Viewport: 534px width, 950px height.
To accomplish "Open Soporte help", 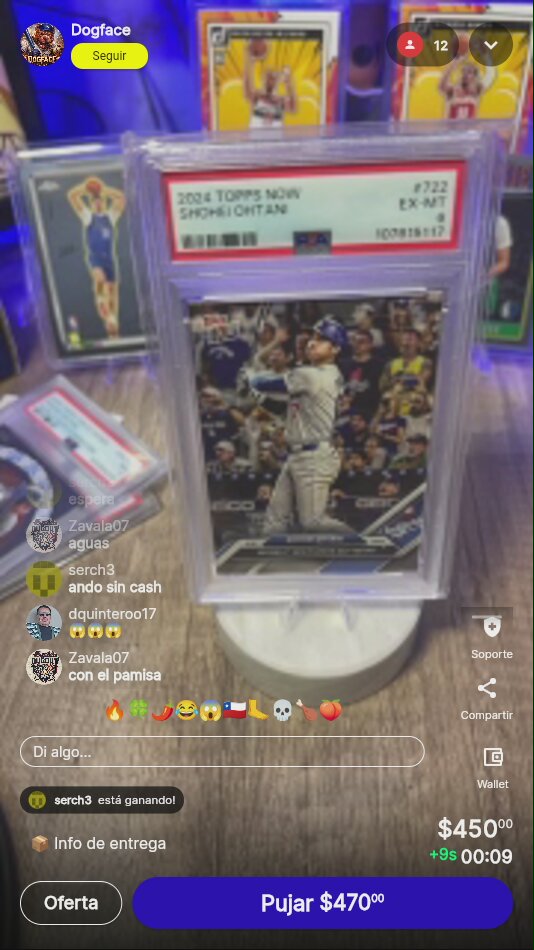I will coord(492,635).
